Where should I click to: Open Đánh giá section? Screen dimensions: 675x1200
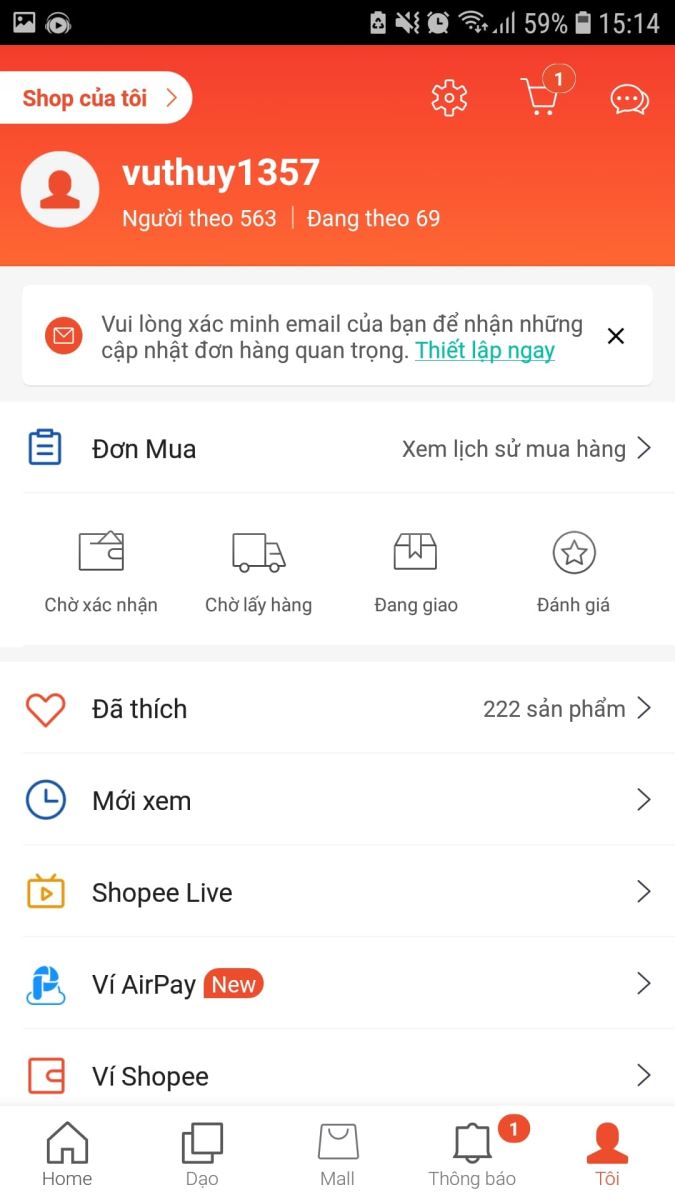click(x=573, y=571)
